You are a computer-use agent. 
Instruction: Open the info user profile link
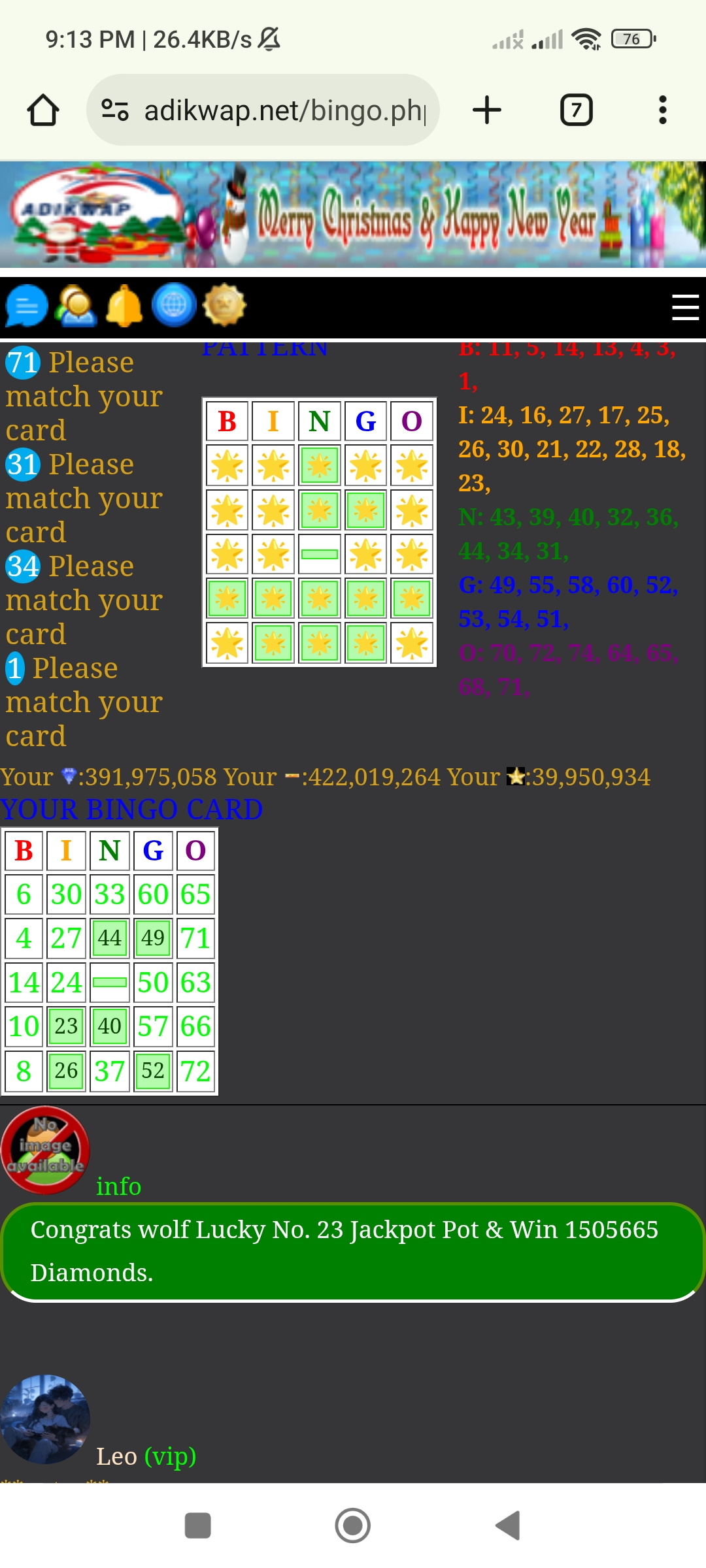coord(118,1186)
